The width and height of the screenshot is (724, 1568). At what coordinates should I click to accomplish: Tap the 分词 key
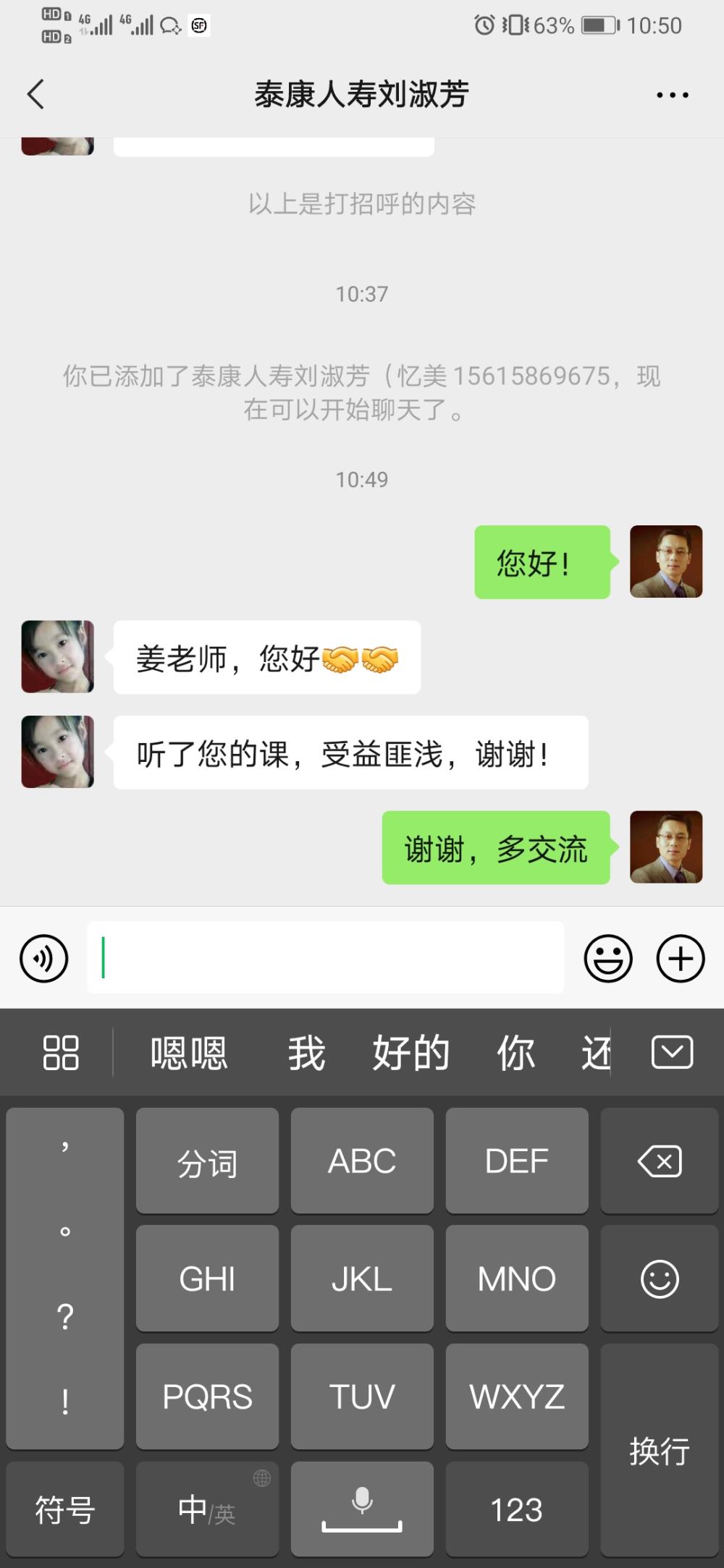pyautogui.click(x=207, y=1161)
